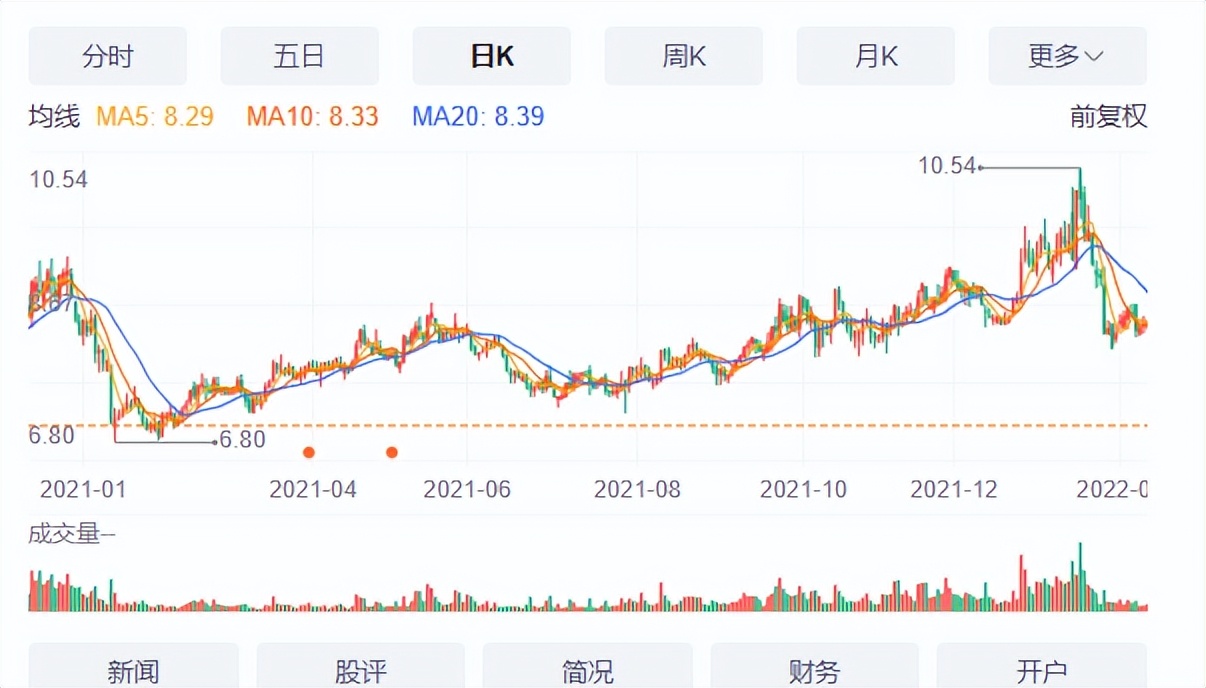Viewport: 1206px width, 688px height.
Task: Open the 成交量 indicator selector
Action: point(72,534)
